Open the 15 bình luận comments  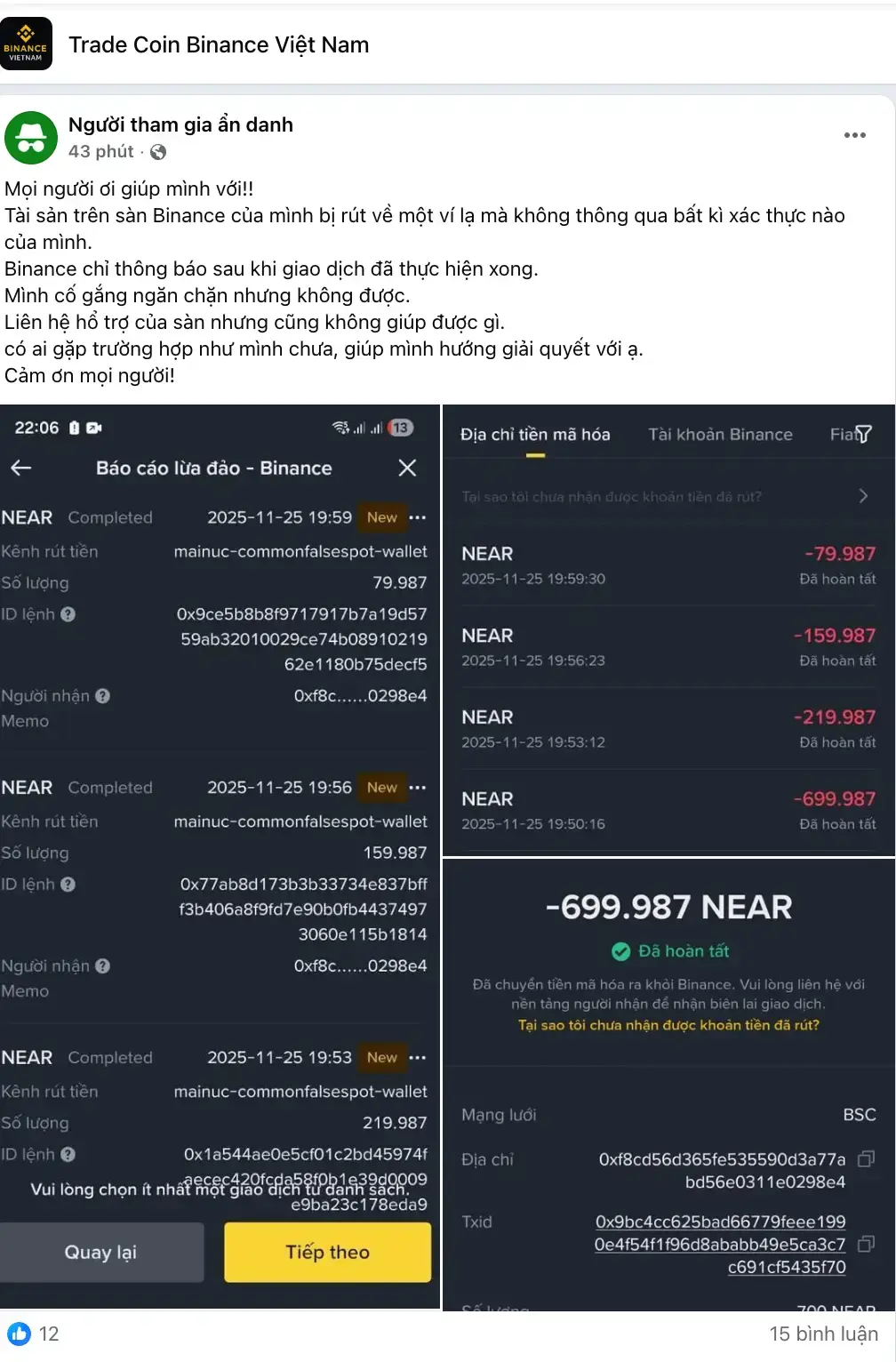click(823, 1334)
